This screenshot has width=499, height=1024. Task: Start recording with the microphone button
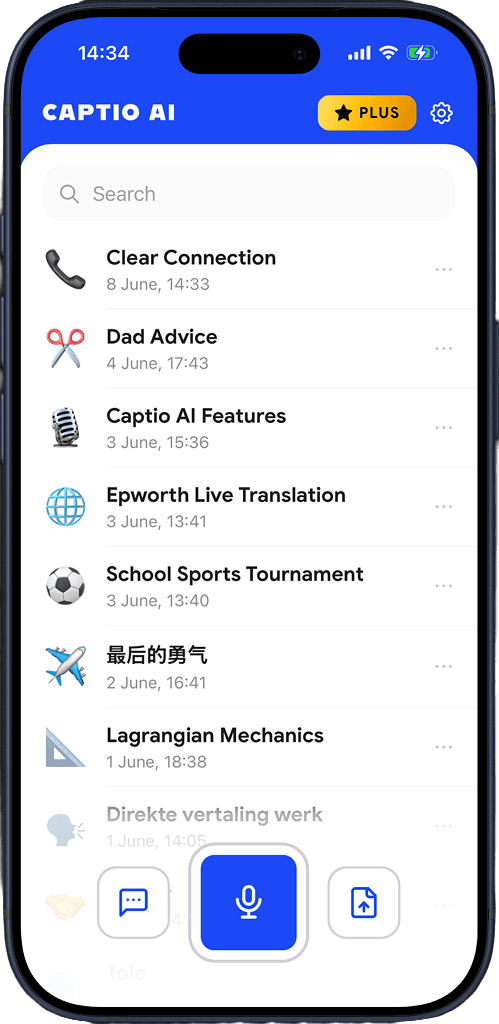(x=249, y=903)
